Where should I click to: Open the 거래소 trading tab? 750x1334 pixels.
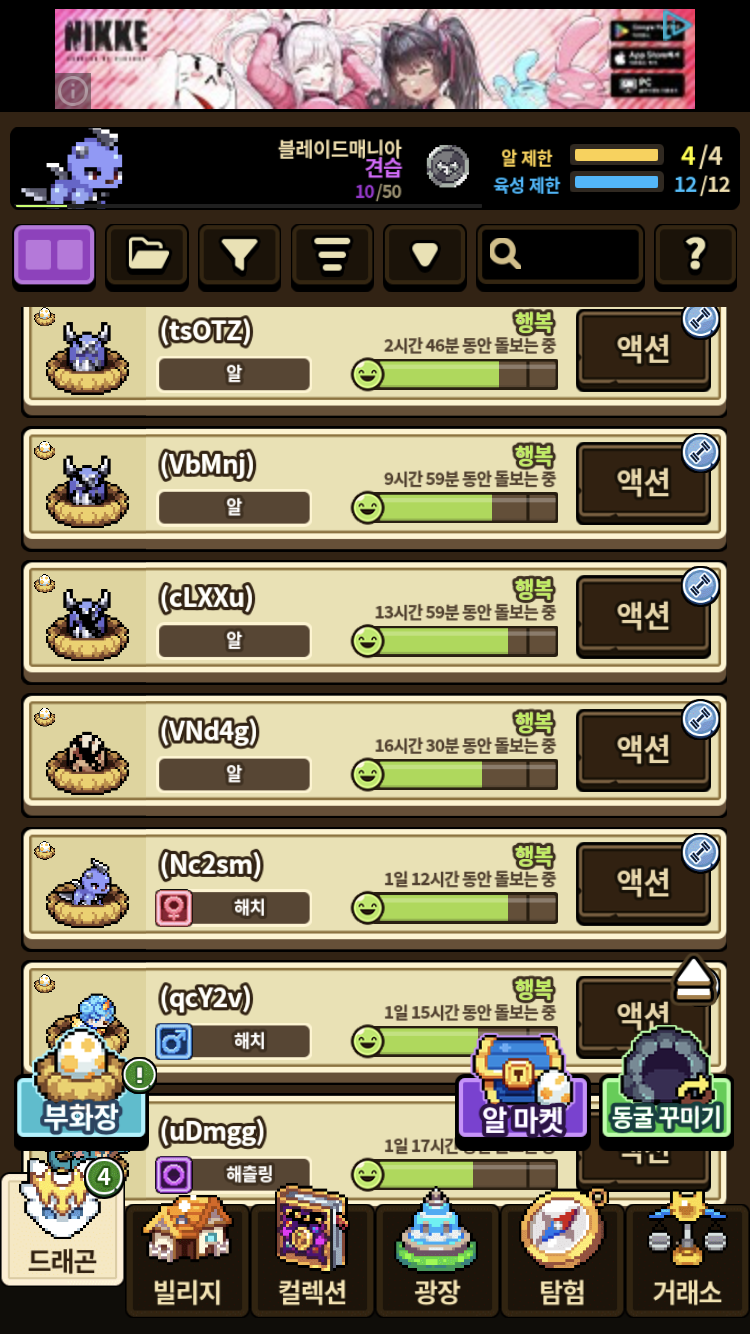687,1265
